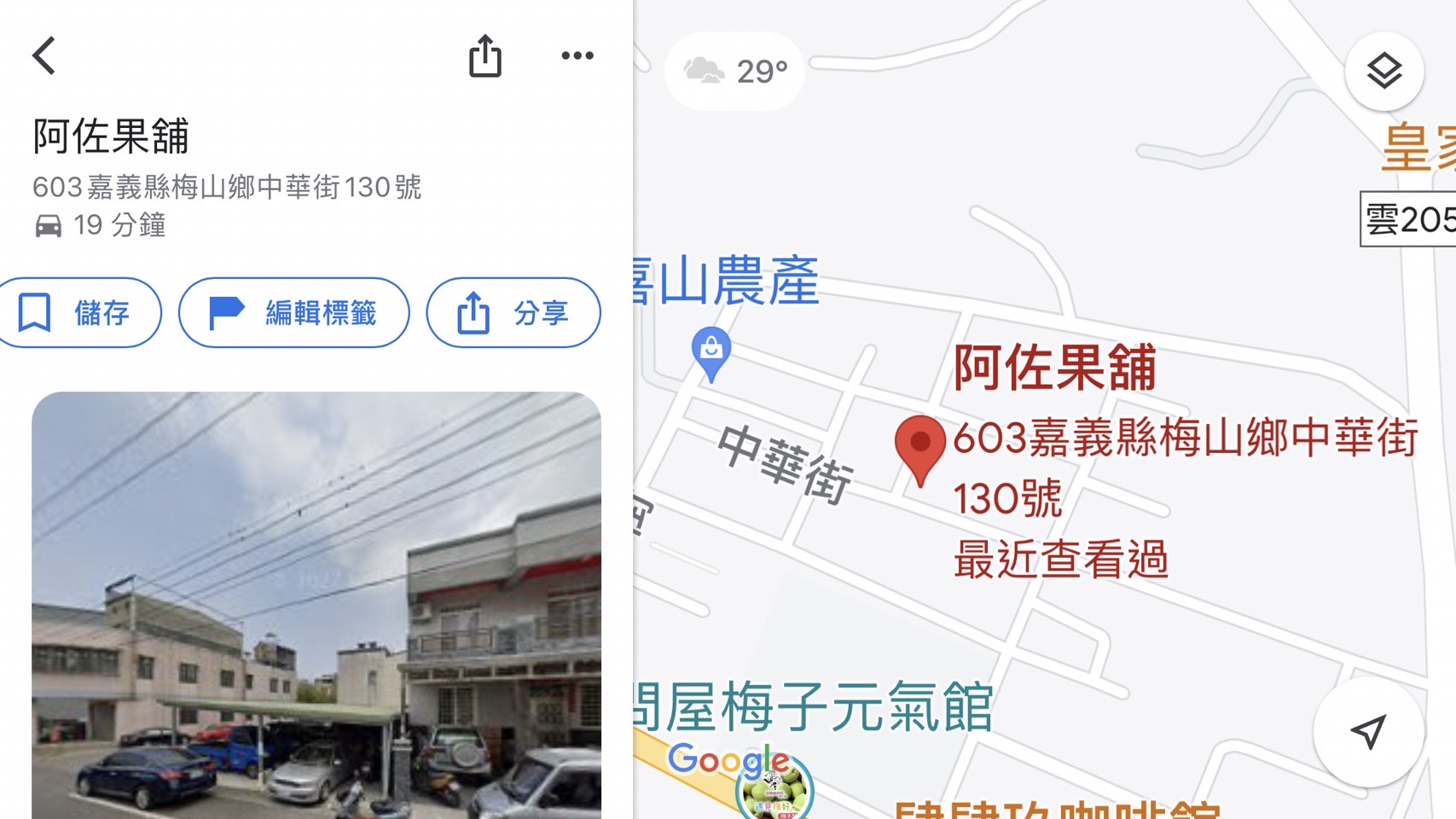
Task: Open the street view photo of 阿佐果舖
Action: pyautogui.click(x=316, y=604)
